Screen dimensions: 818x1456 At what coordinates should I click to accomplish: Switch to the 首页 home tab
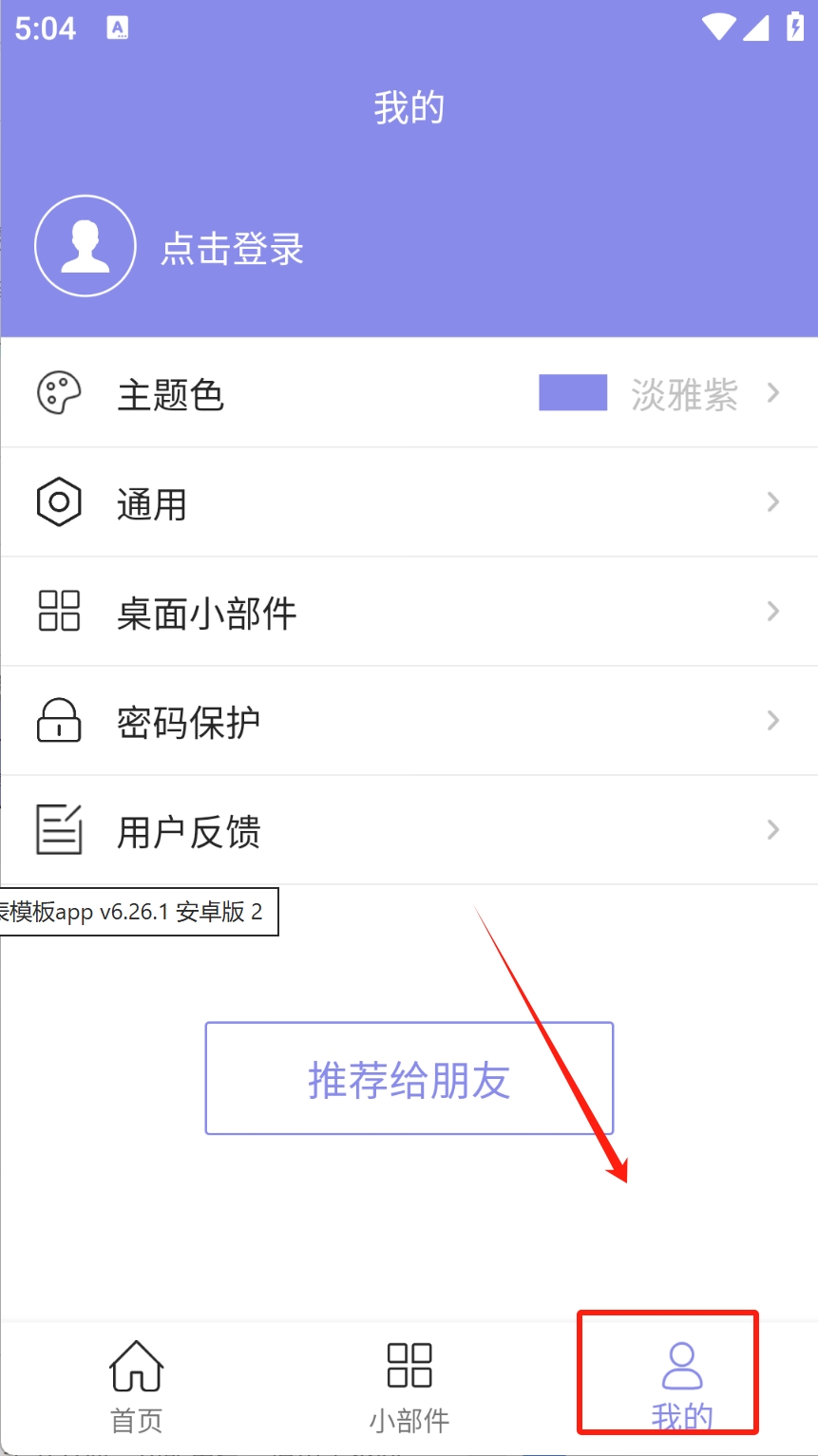(137, 1387)
